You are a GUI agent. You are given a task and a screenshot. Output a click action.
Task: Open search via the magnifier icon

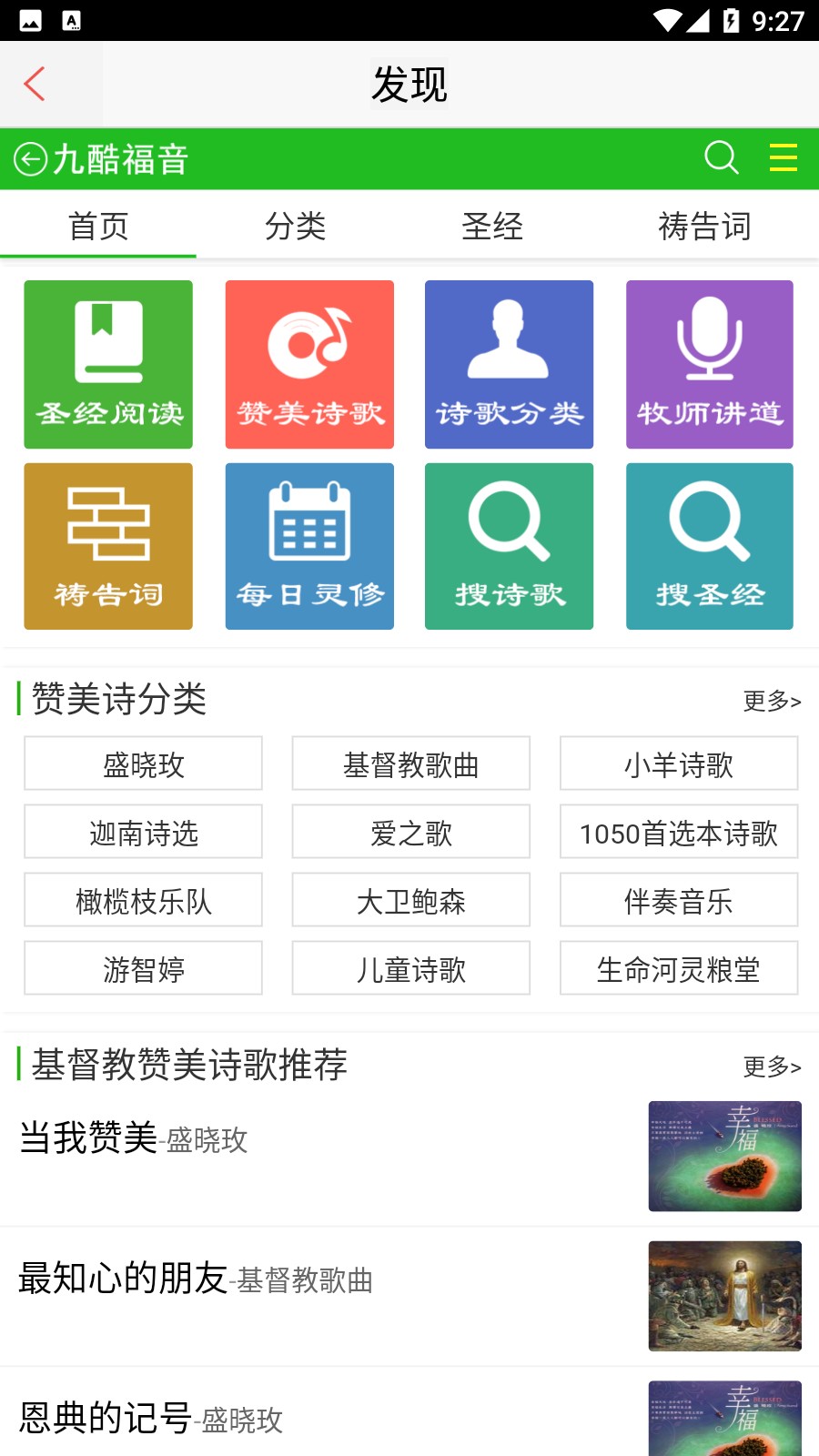[721, 157]
